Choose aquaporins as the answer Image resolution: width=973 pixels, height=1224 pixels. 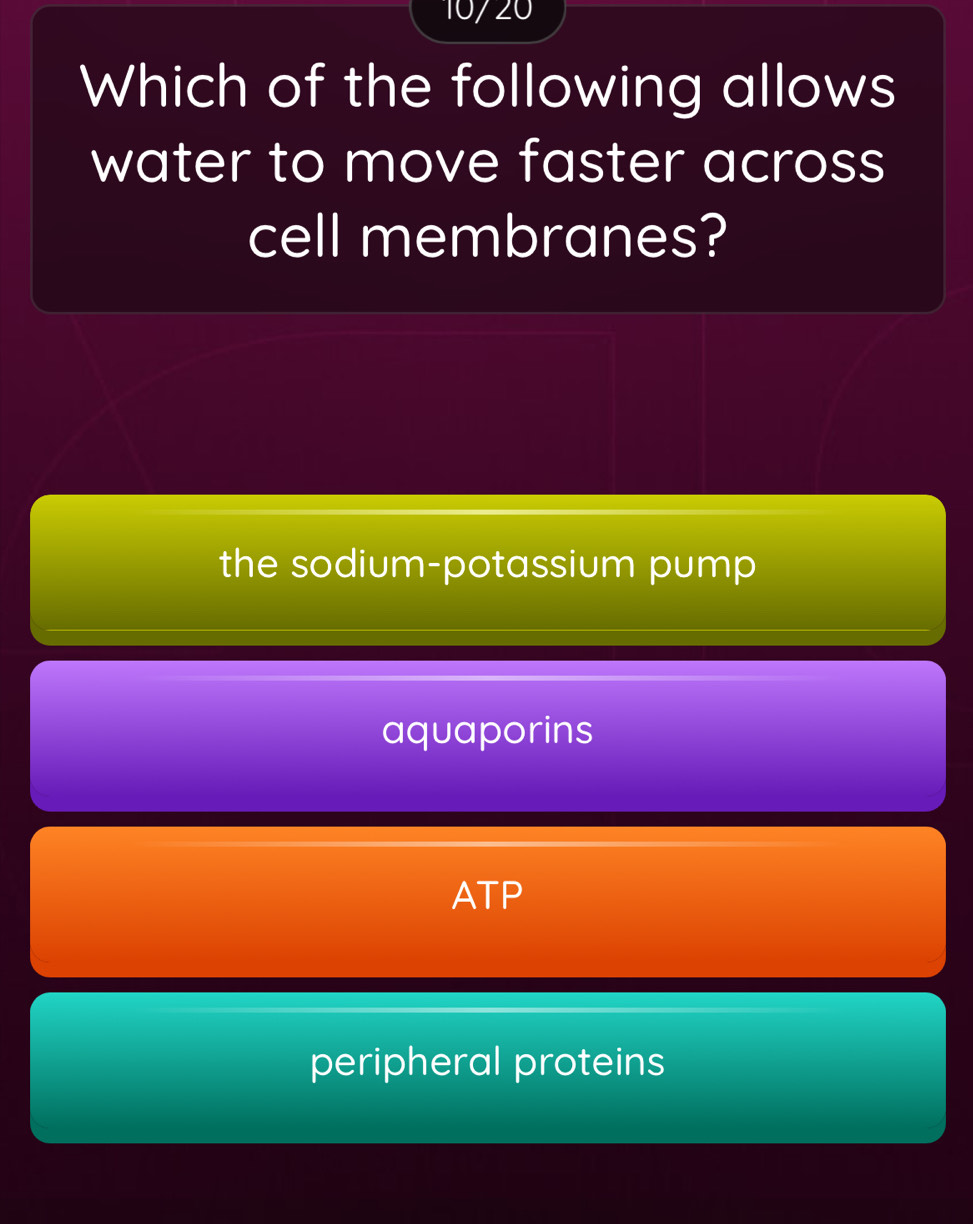tap(487, 733)
